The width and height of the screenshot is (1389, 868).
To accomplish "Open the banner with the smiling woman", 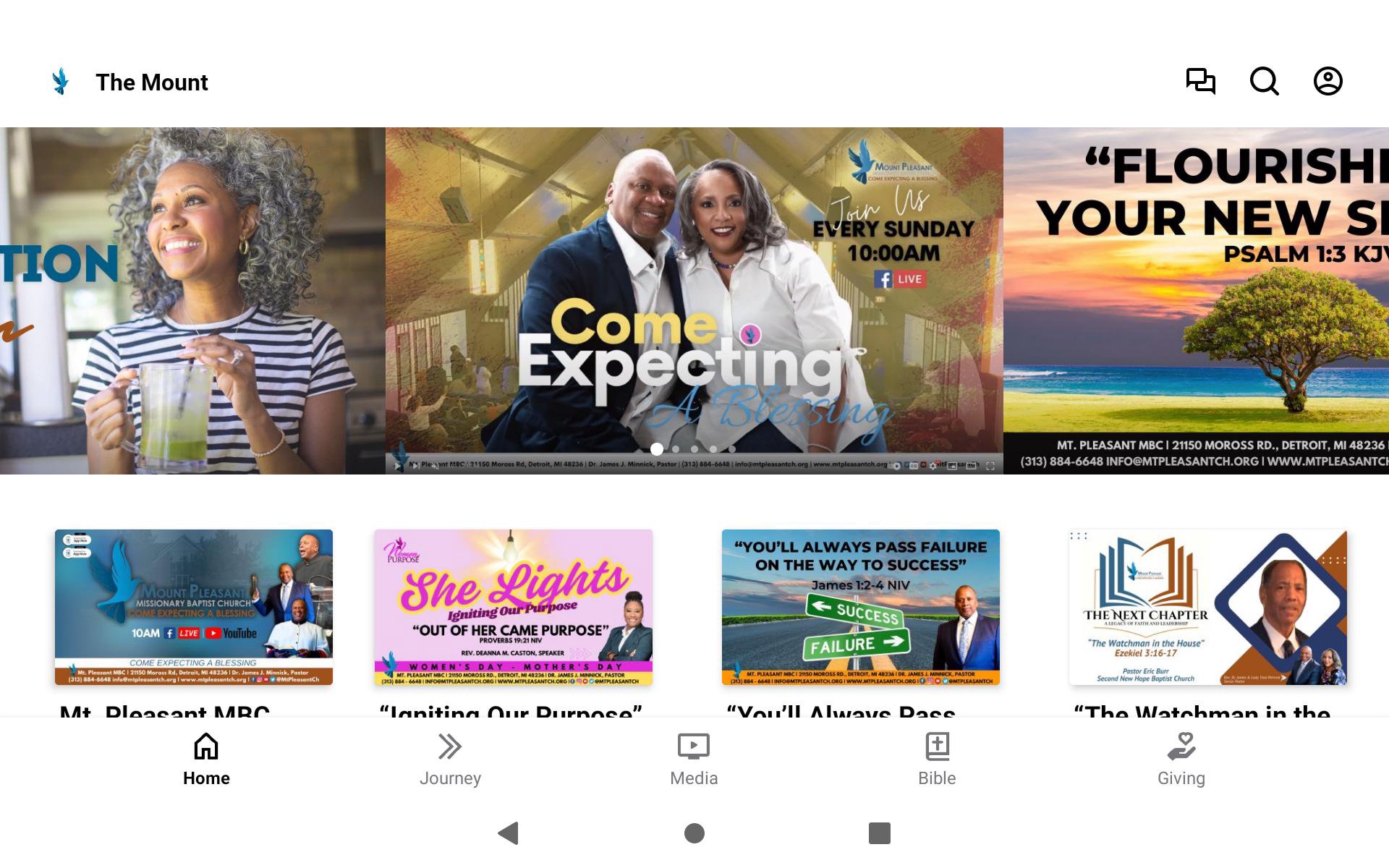I will [x=192, y=300].
